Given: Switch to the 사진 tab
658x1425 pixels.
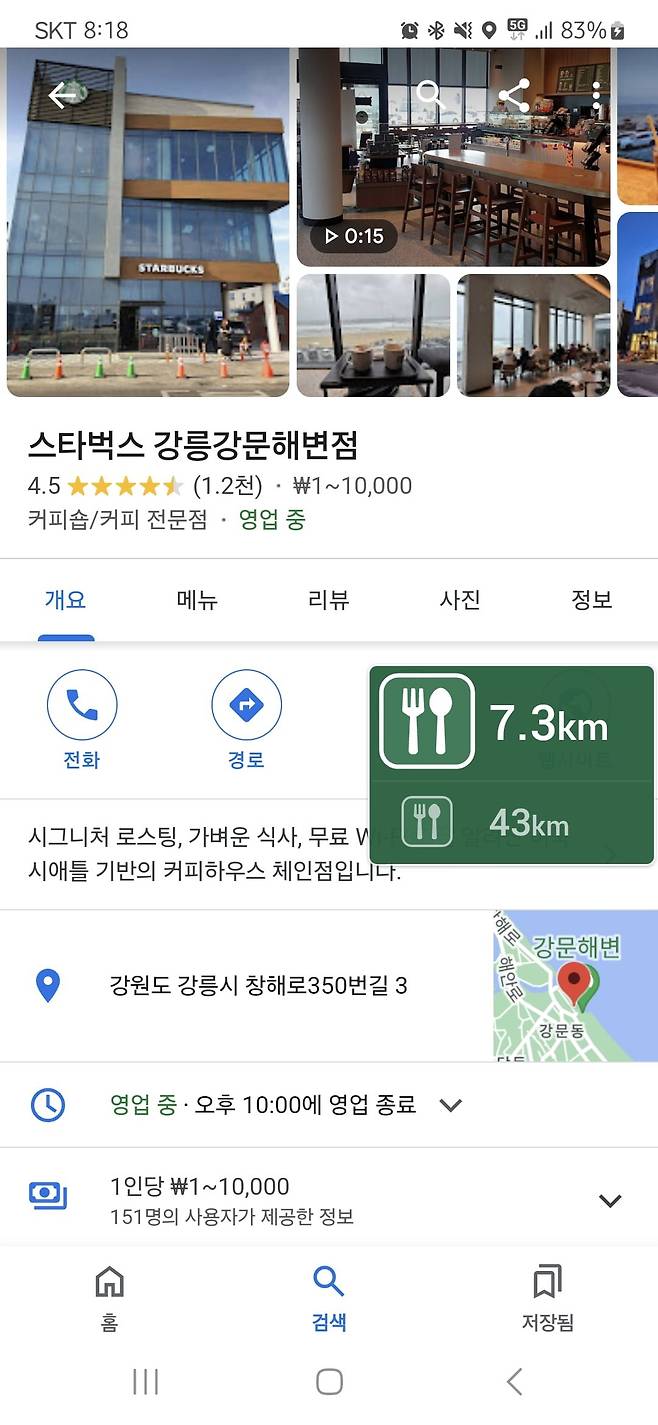Looking at the screenshot, I should pyautogui.click(x=460, y=600).
